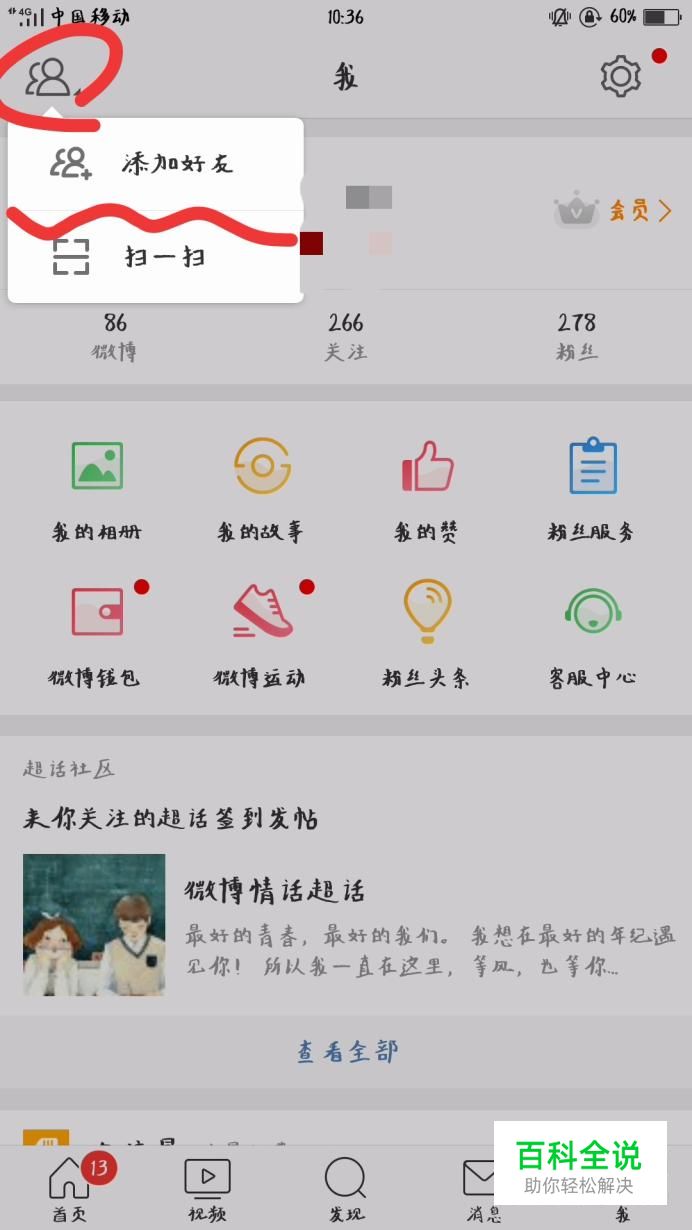Open 我的故事 stories
Viewport: 692px width, 1230px height.
(261, 488)
